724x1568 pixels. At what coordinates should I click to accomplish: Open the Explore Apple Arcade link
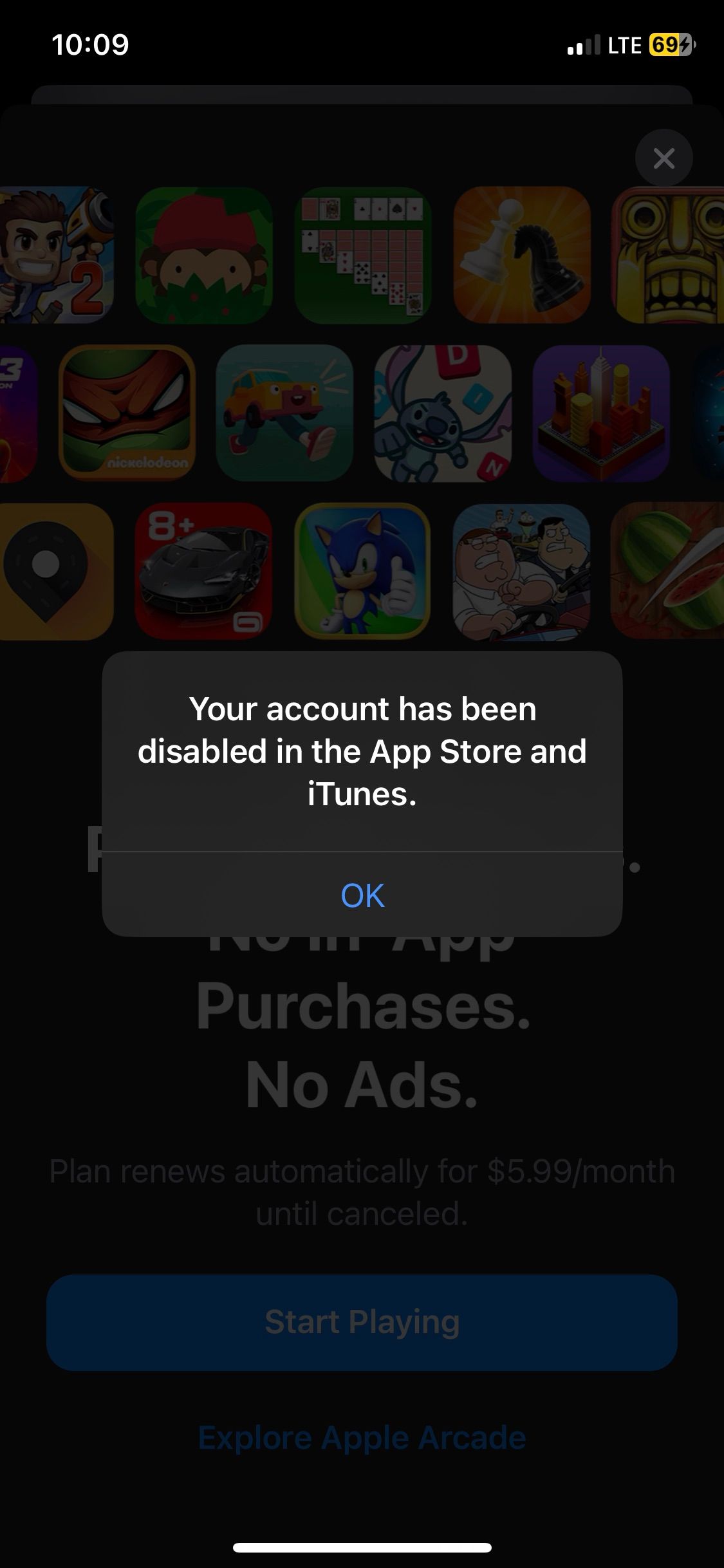pos(362,1438)
